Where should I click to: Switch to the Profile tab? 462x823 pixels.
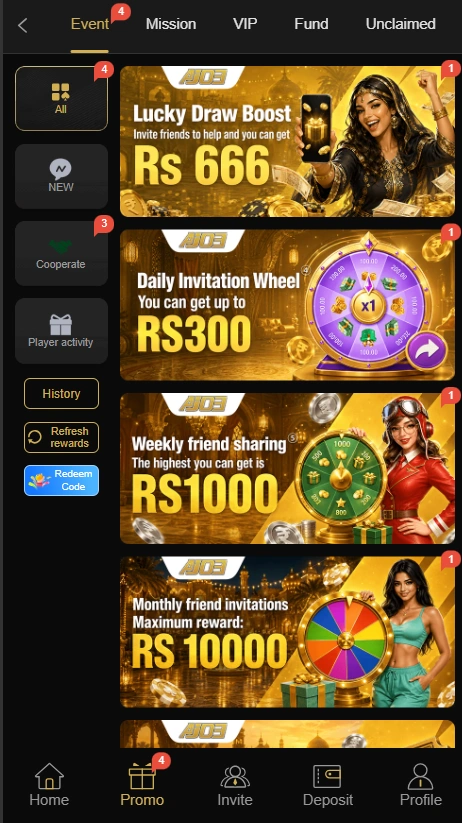(421, 785)
